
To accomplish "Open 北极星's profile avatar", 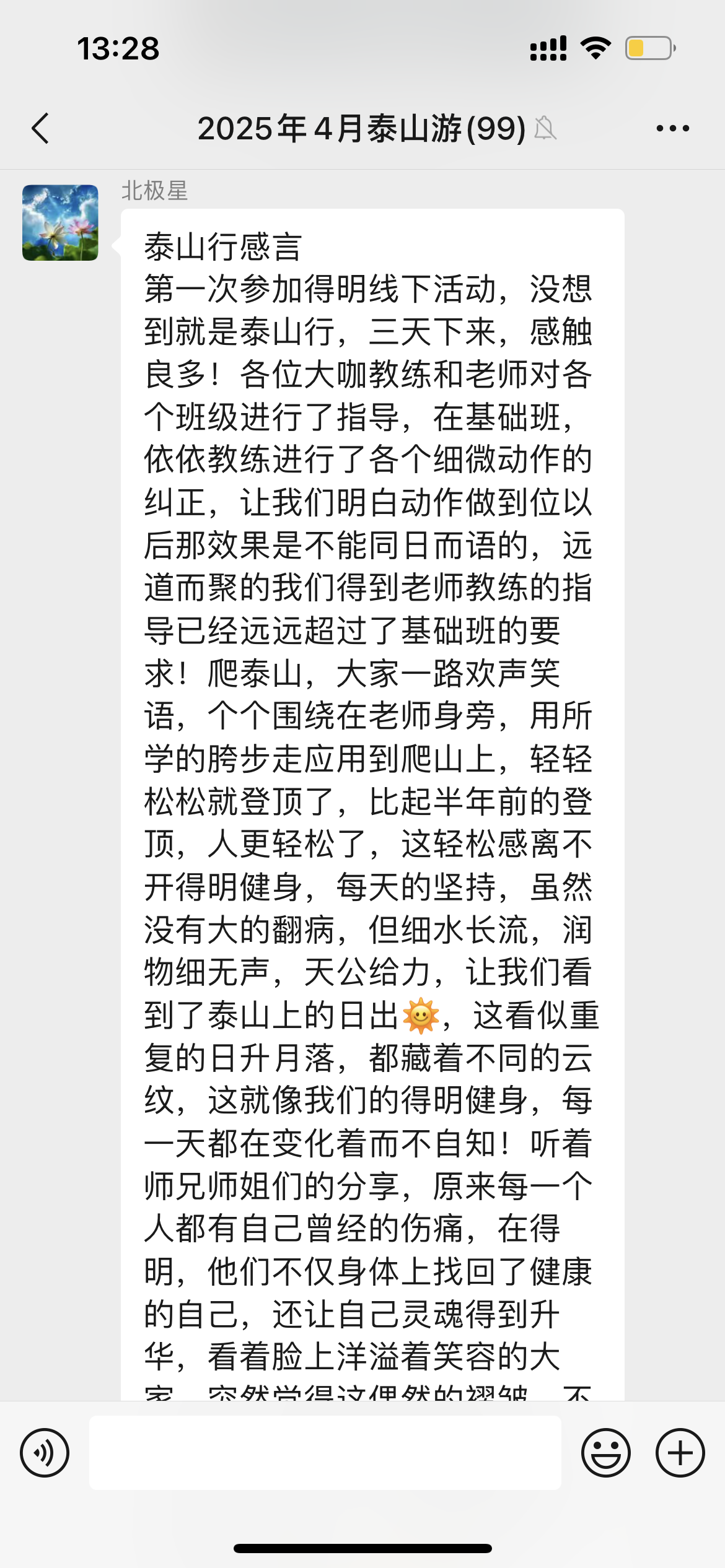I will click(x=60, y=222).
